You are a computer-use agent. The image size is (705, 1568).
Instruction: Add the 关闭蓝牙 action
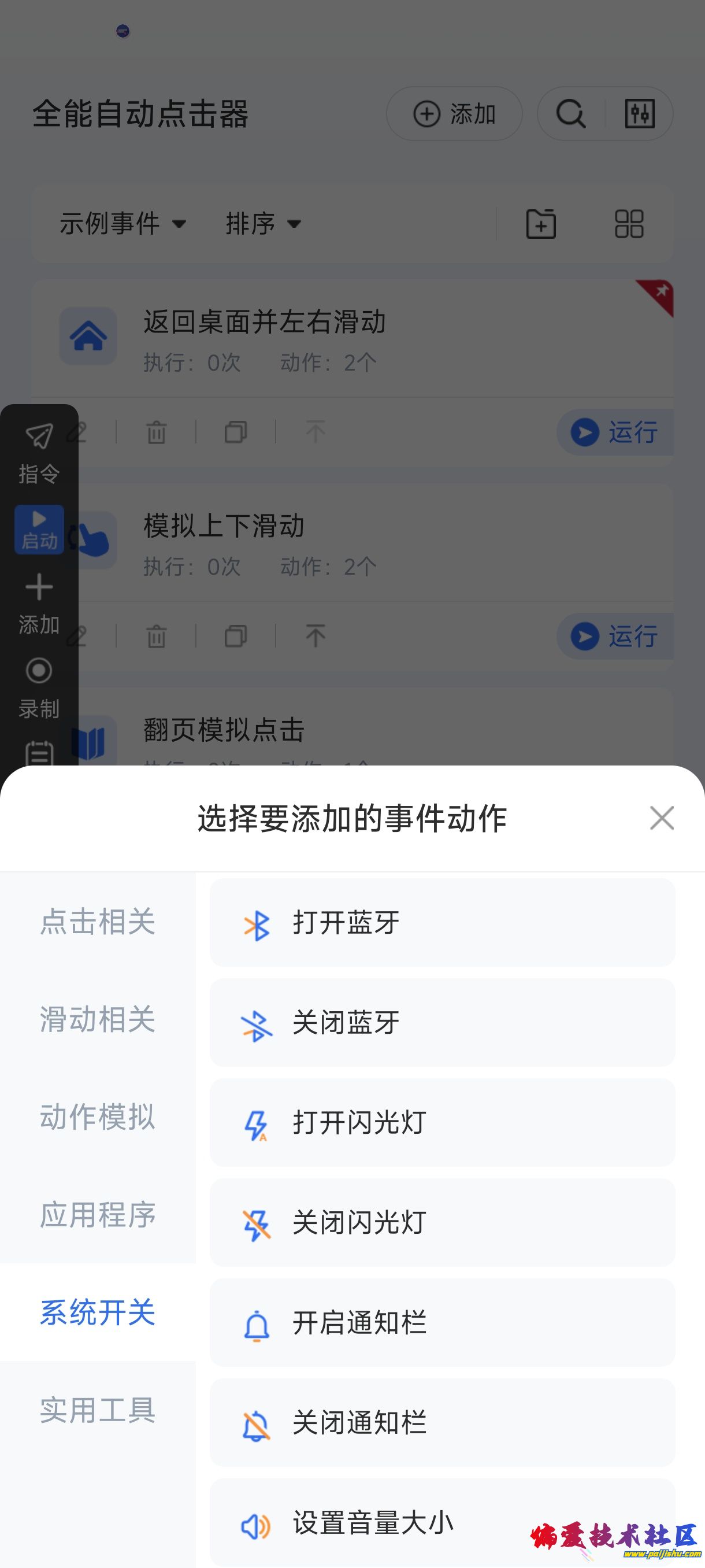point(442,1023)
